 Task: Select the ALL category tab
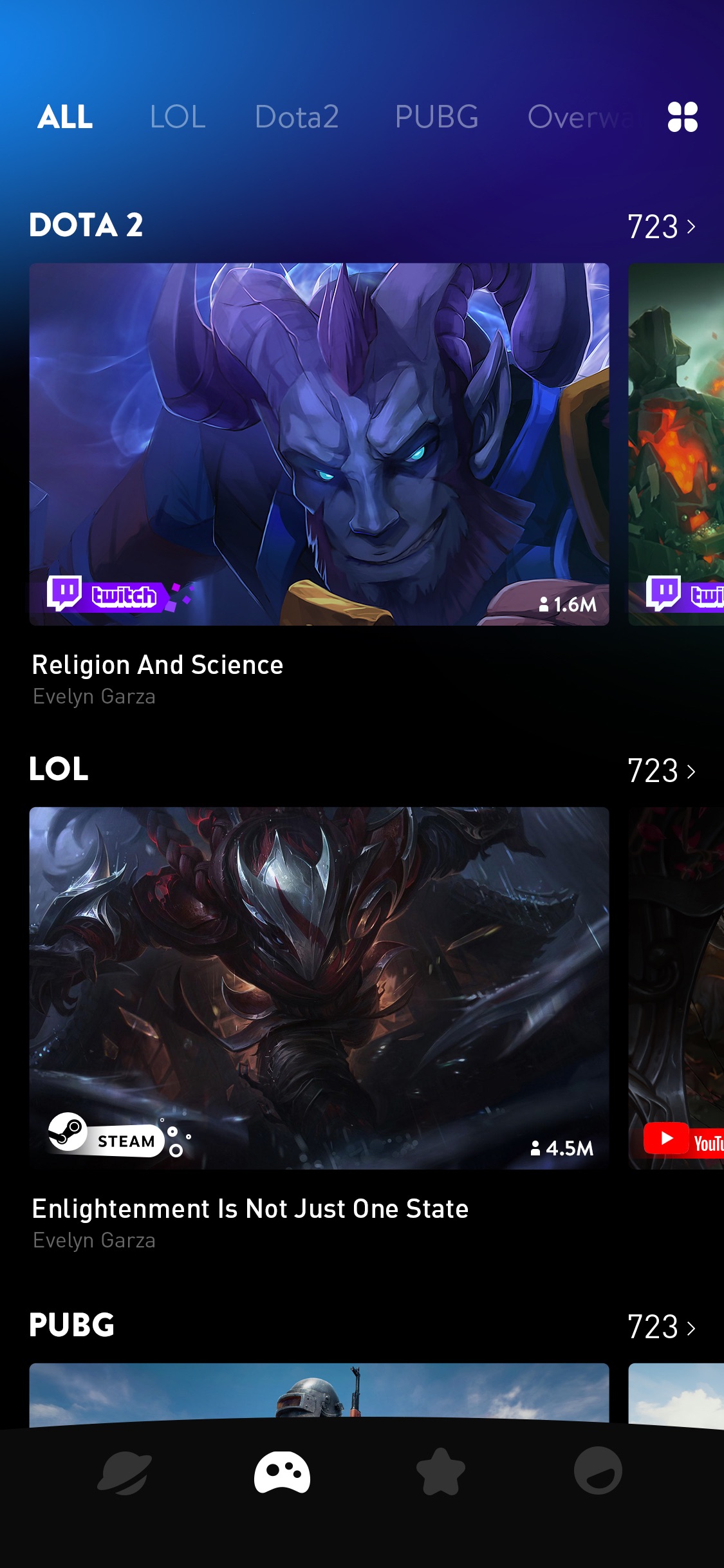[65, 117]
